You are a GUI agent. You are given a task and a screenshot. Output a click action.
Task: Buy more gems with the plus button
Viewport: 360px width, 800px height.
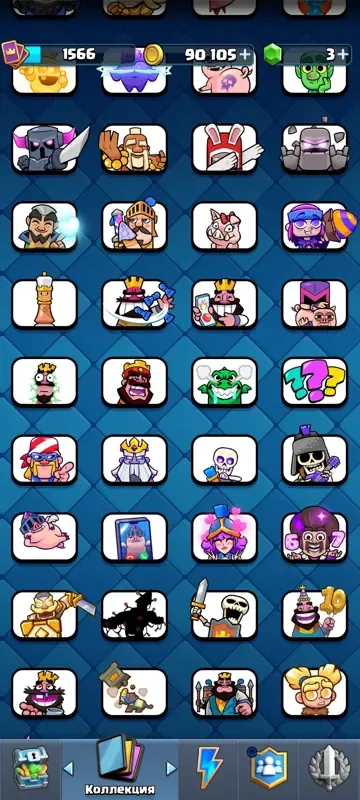pyautogui.click(x=344, y=54)
